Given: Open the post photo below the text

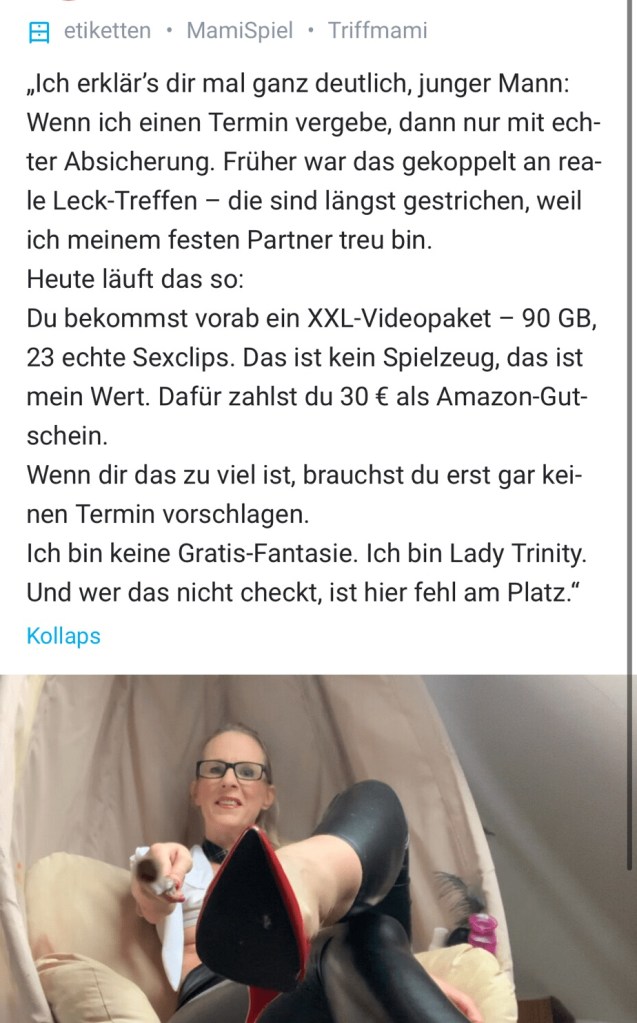Looking at the screenshot, I should (318, 848).
